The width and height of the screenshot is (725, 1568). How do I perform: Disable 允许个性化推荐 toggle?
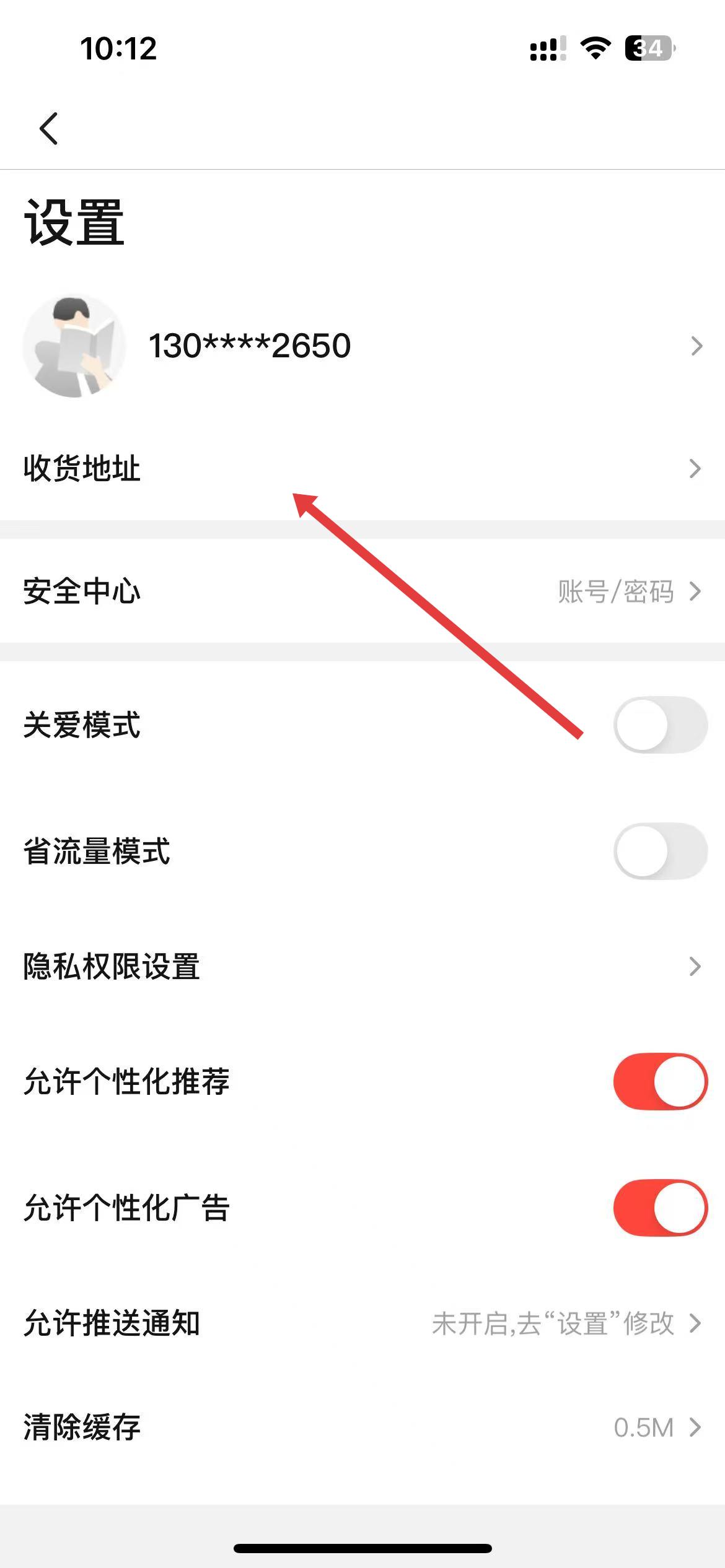pyautogui.click(x=660, y=1081)
